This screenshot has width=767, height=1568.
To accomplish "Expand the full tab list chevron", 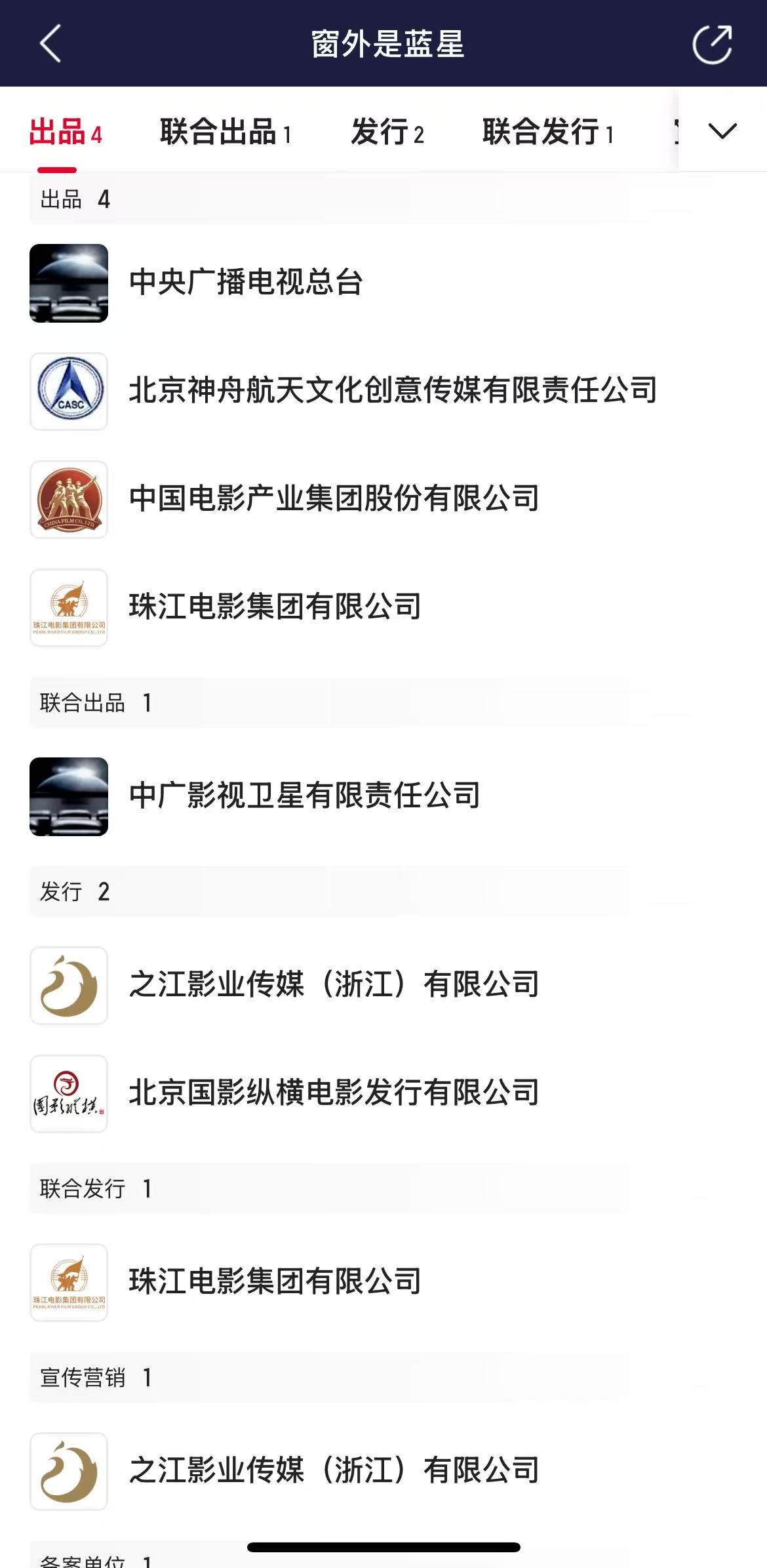I will pyautogui.click(x=722, y=131).
